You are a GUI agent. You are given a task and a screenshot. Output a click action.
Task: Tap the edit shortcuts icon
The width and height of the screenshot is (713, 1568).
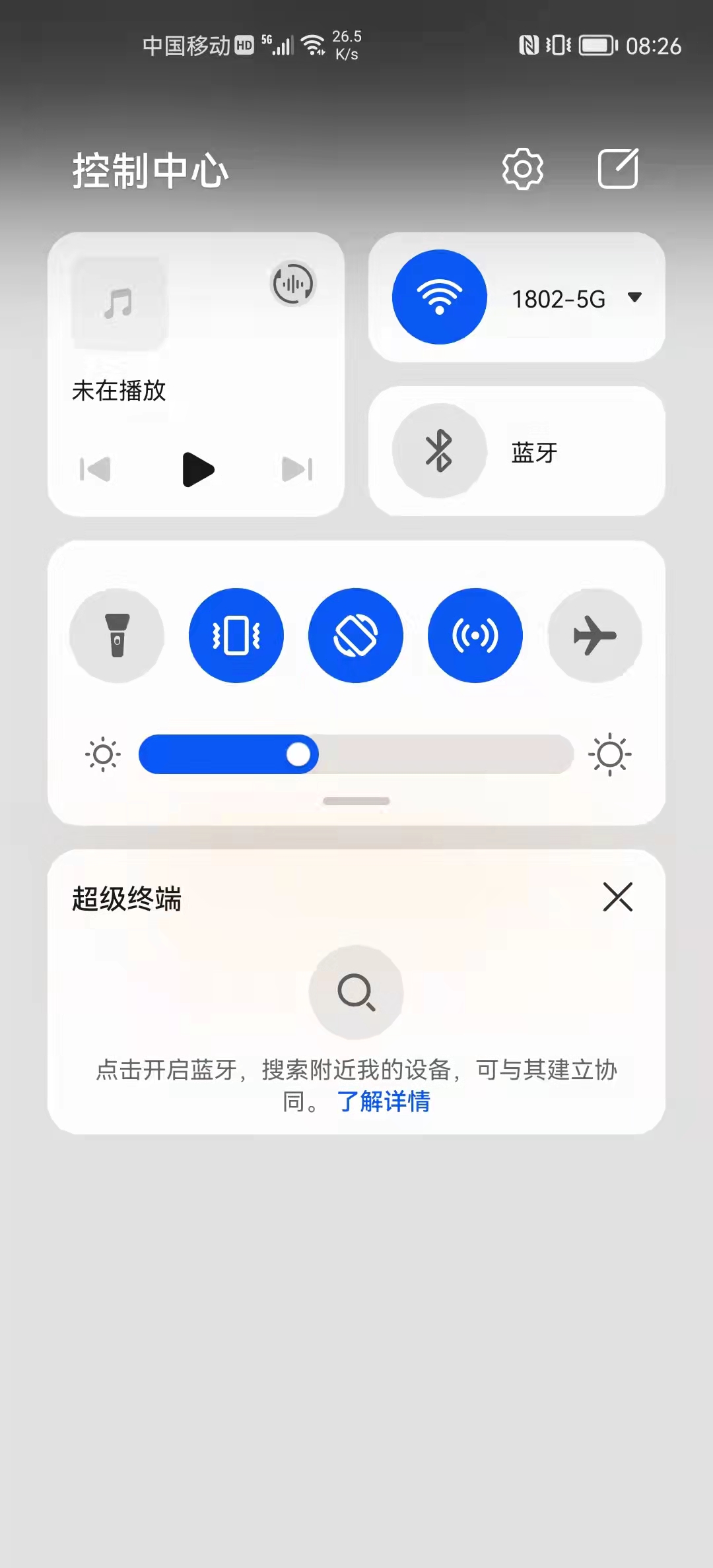[618, 169]
